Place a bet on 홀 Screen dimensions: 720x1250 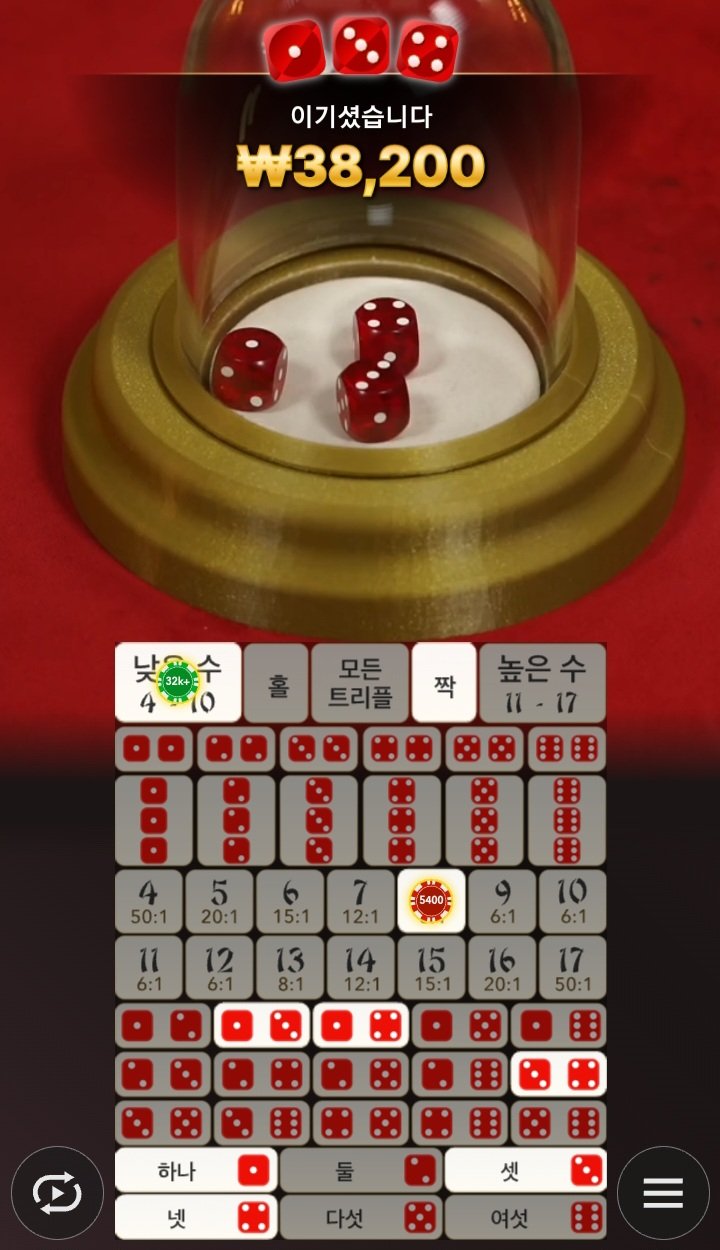pyautogui.click(x=276, y=684)
